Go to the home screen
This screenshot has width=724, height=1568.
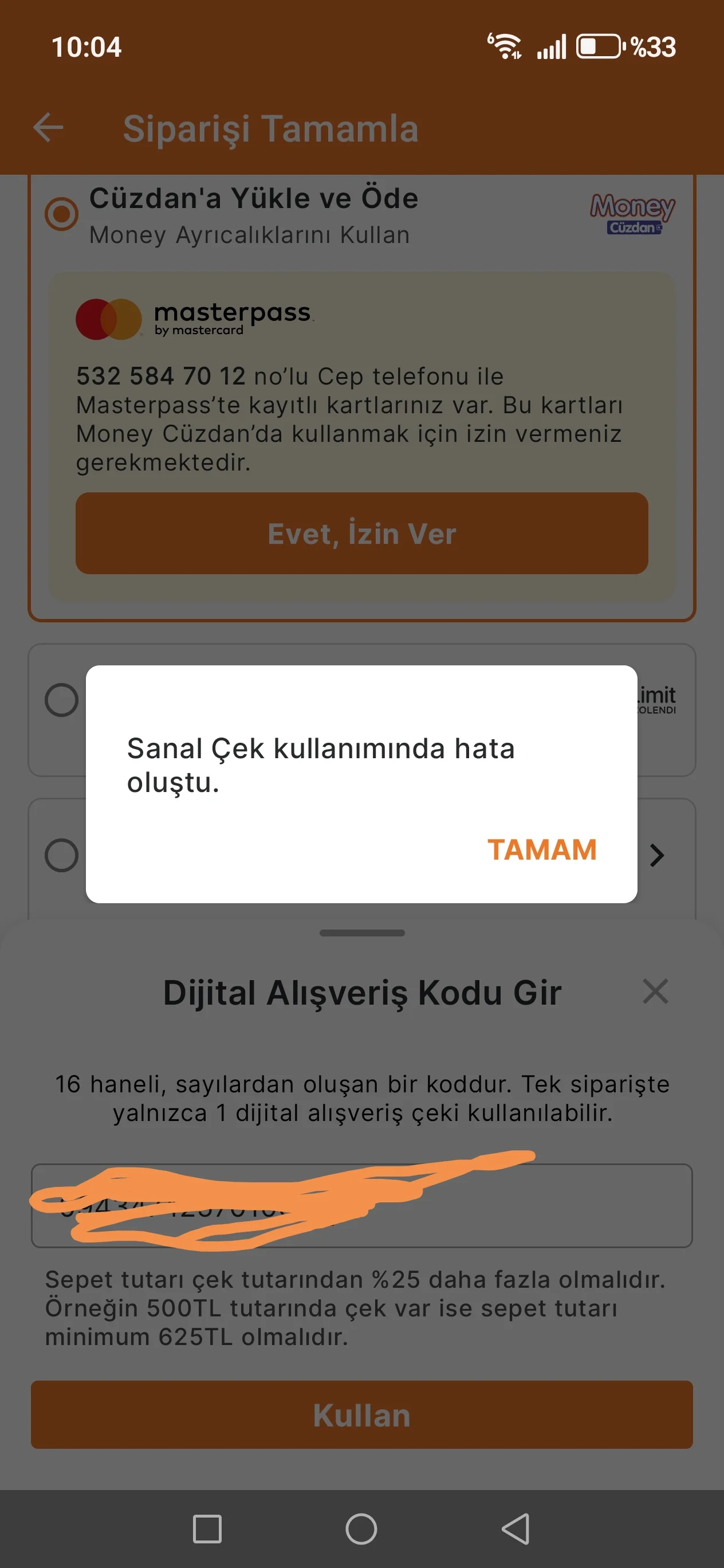(x=361, y=1528)
